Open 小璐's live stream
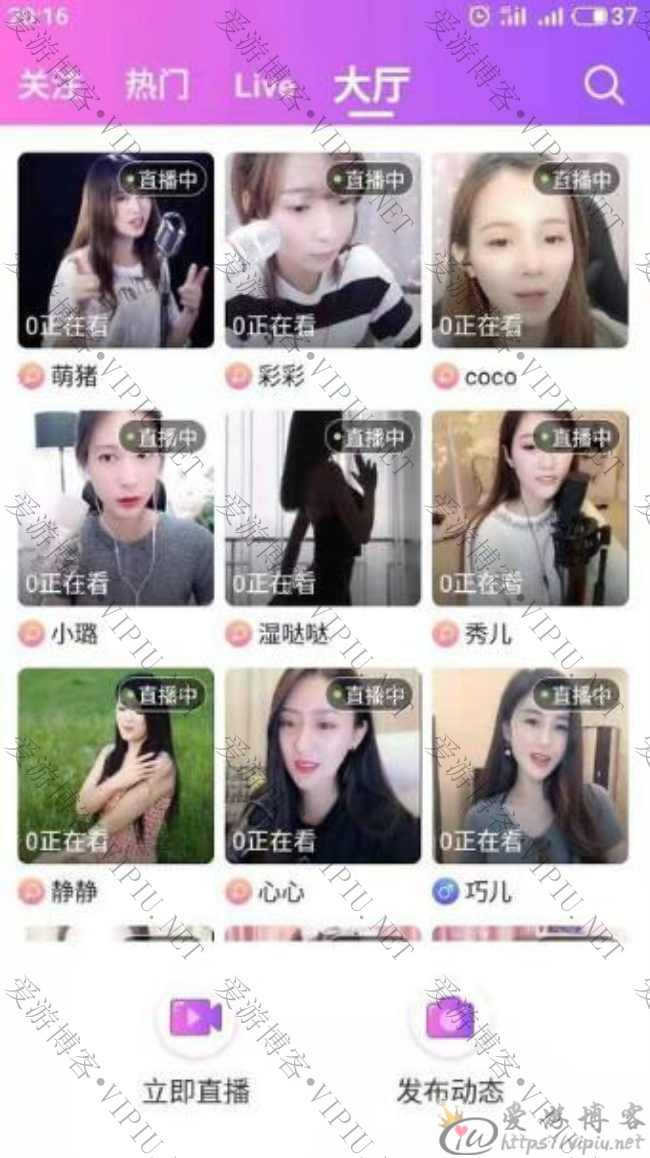This screenshot has height=1158, width=650. tap(116, 507)
